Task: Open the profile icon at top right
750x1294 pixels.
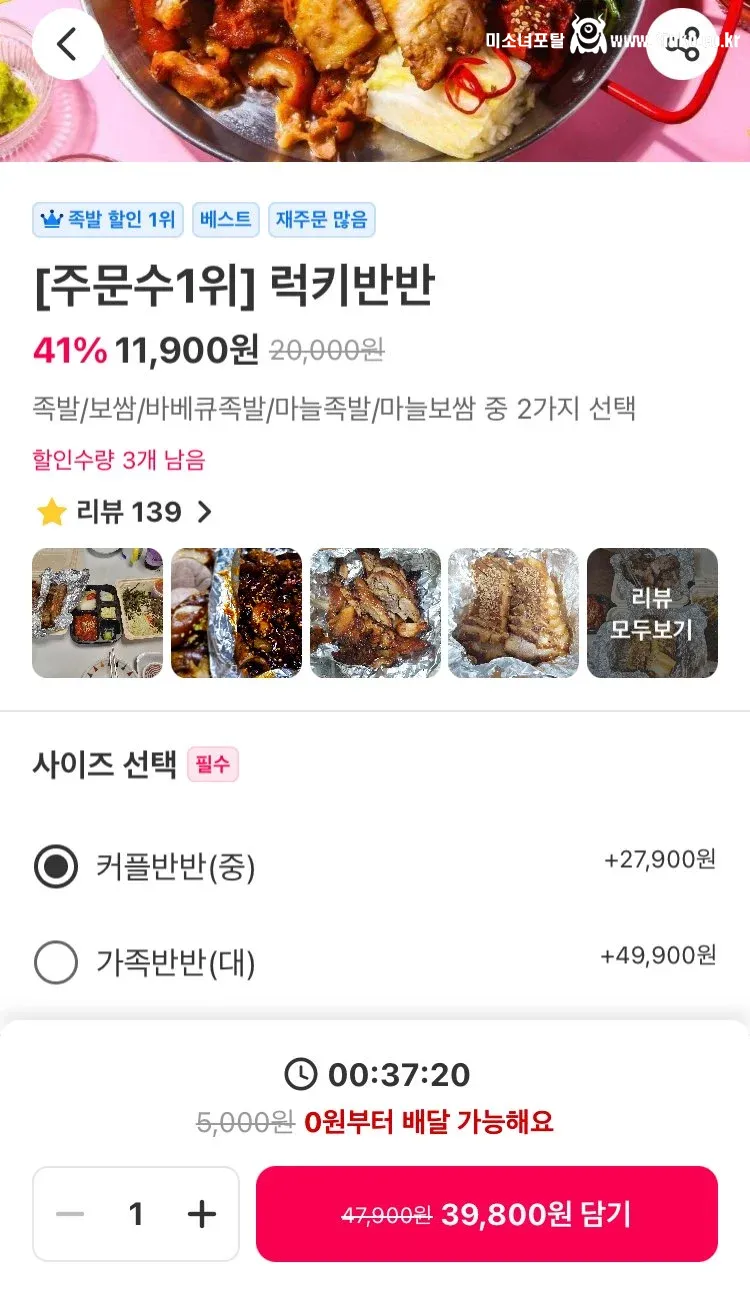Action: coord(683,45)
